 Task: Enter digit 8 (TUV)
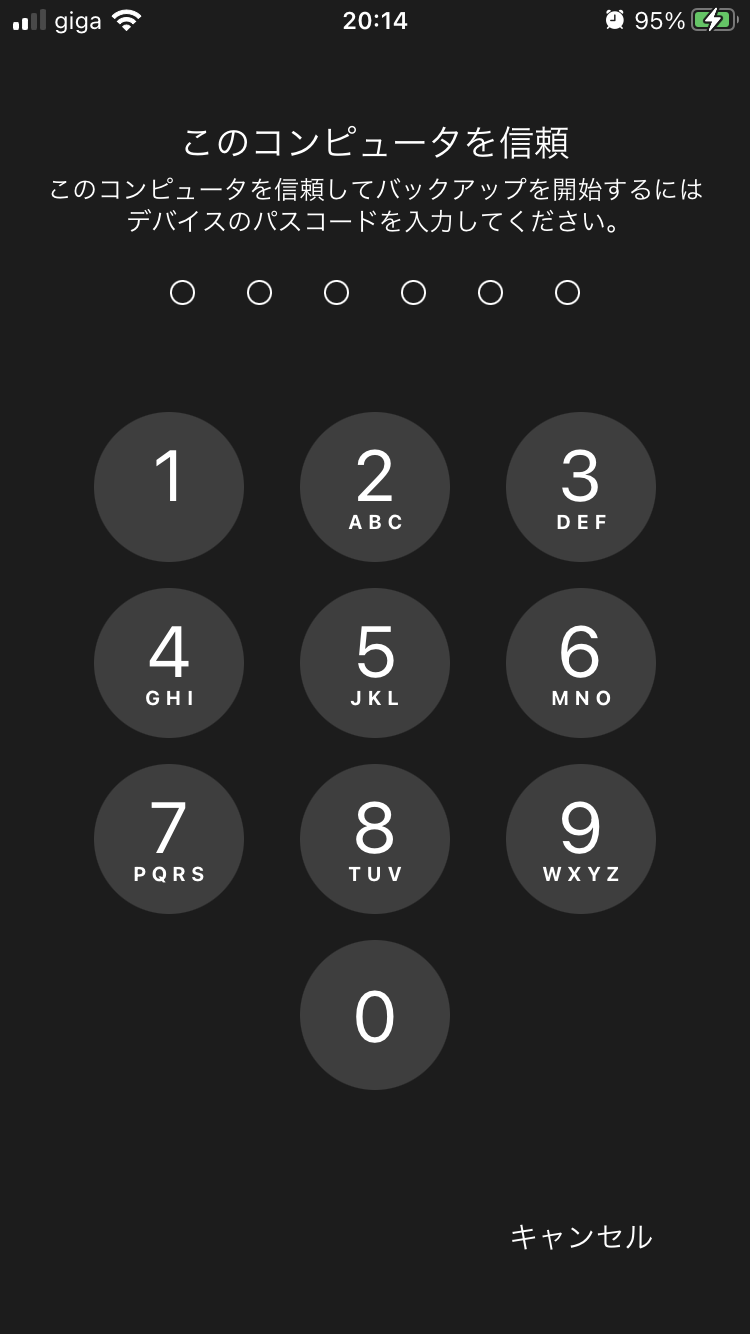(x=375, y=839)
